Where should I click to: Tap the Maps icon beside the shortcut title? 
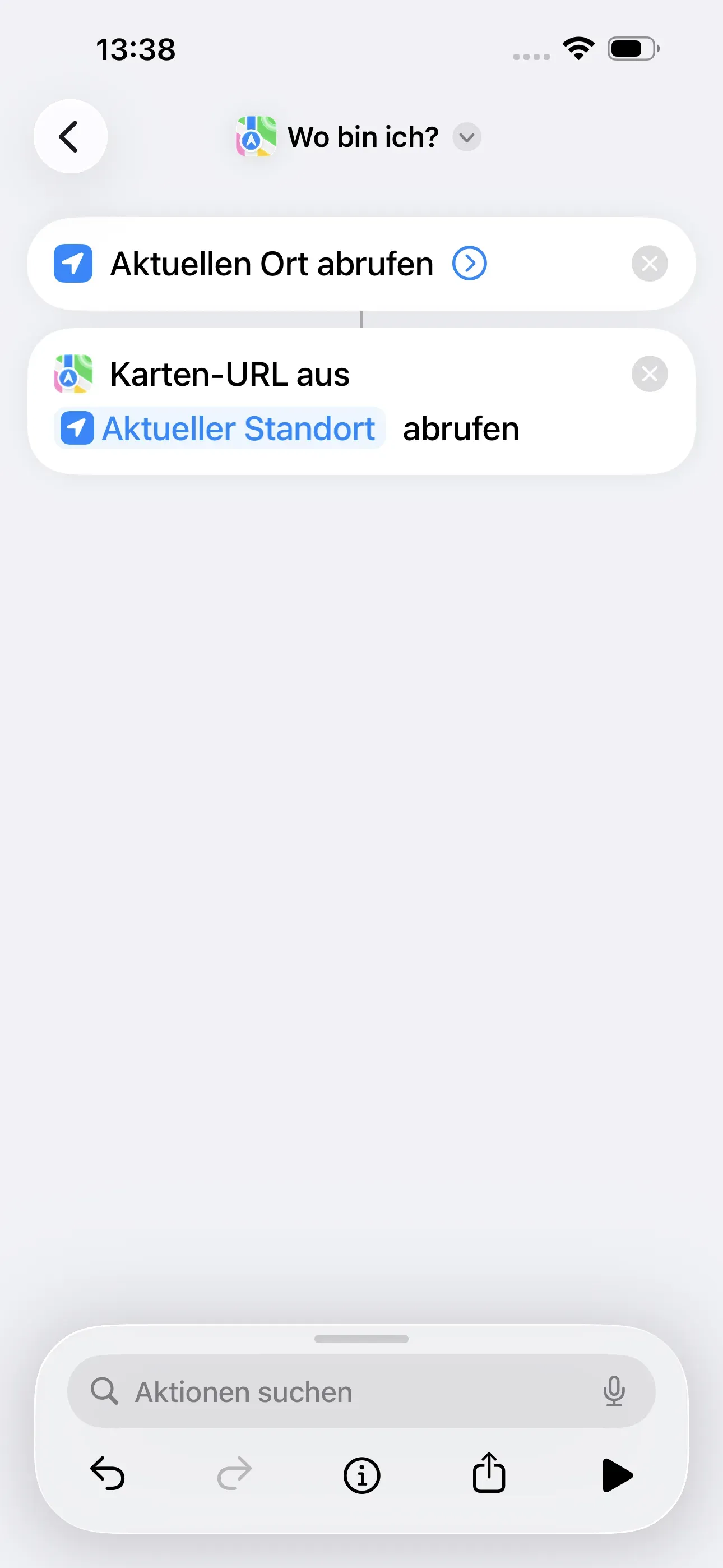pyautogui.click(x=255, y=136)
